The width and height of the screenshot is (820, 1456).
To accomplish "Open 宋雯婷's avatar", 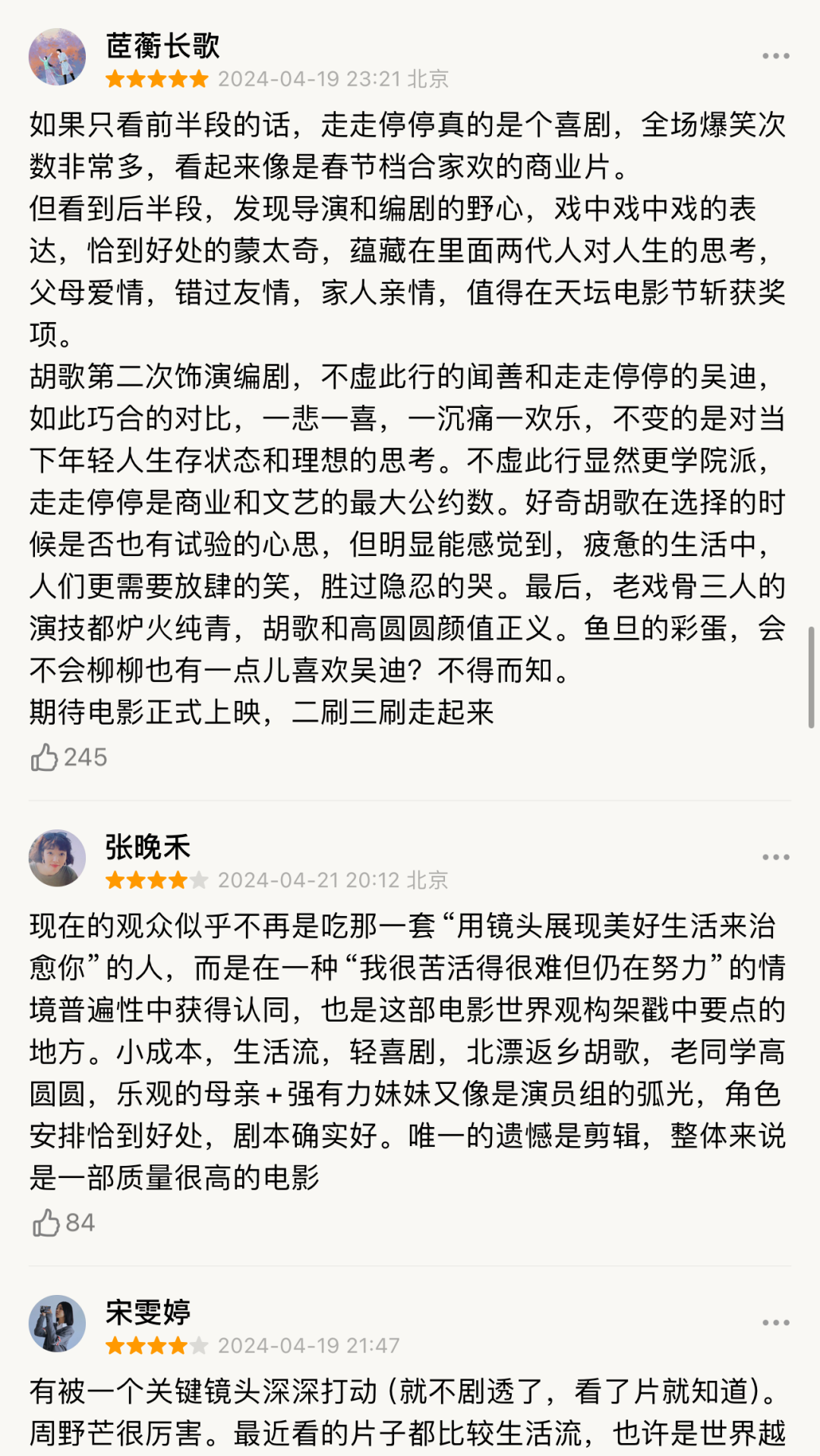I will point(57,1324).
